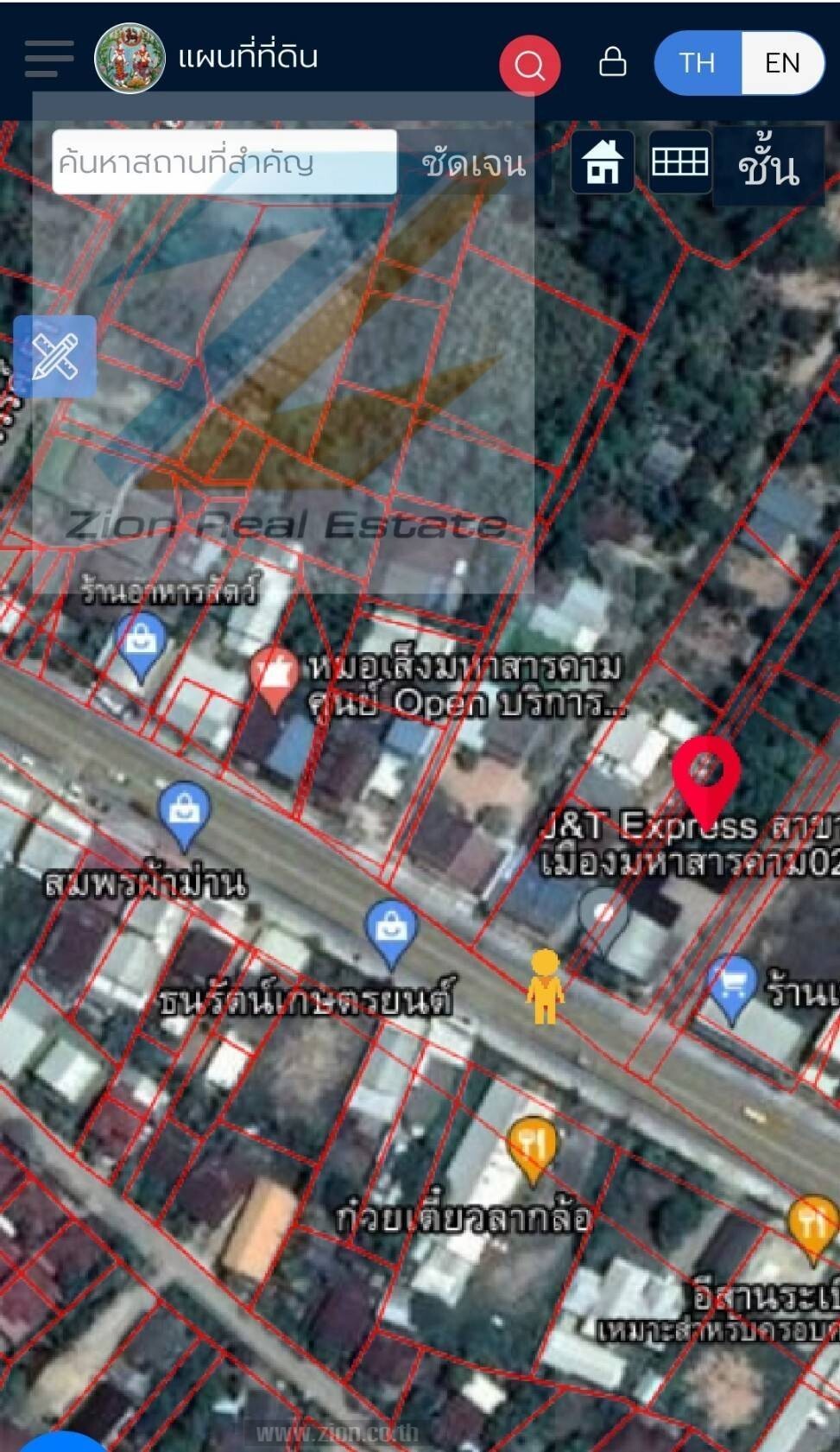Tap the home icon button

(x=603, y=162)
